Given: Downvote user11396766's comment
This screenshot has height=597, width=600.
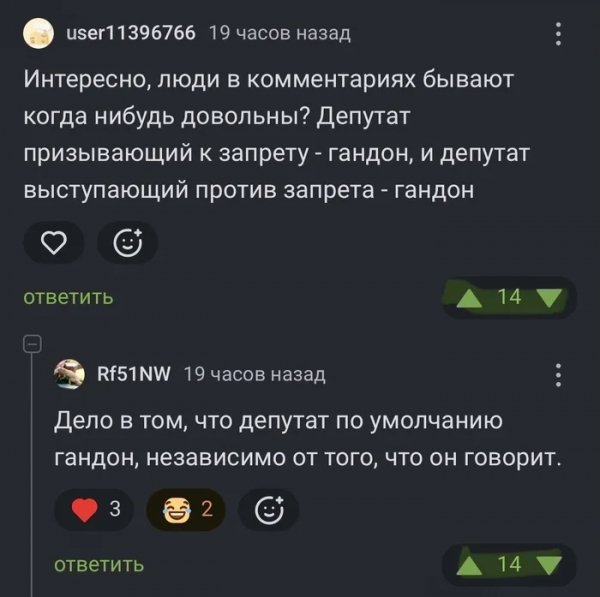Looking at the screenshot, I should tap(549, 297).
